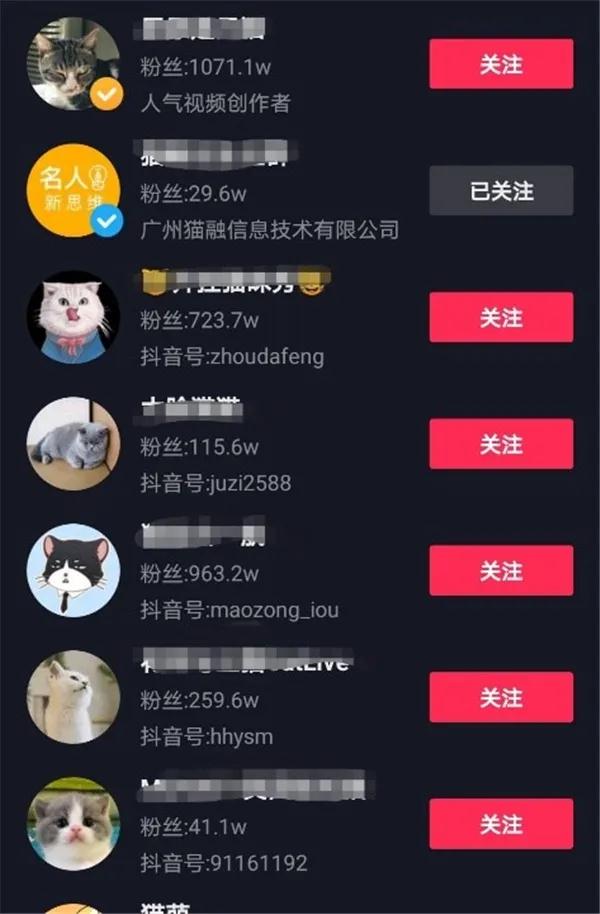600x914 pixels.
Task: Follow the zhoudafeng account
Action: click(x=501, y=318)
